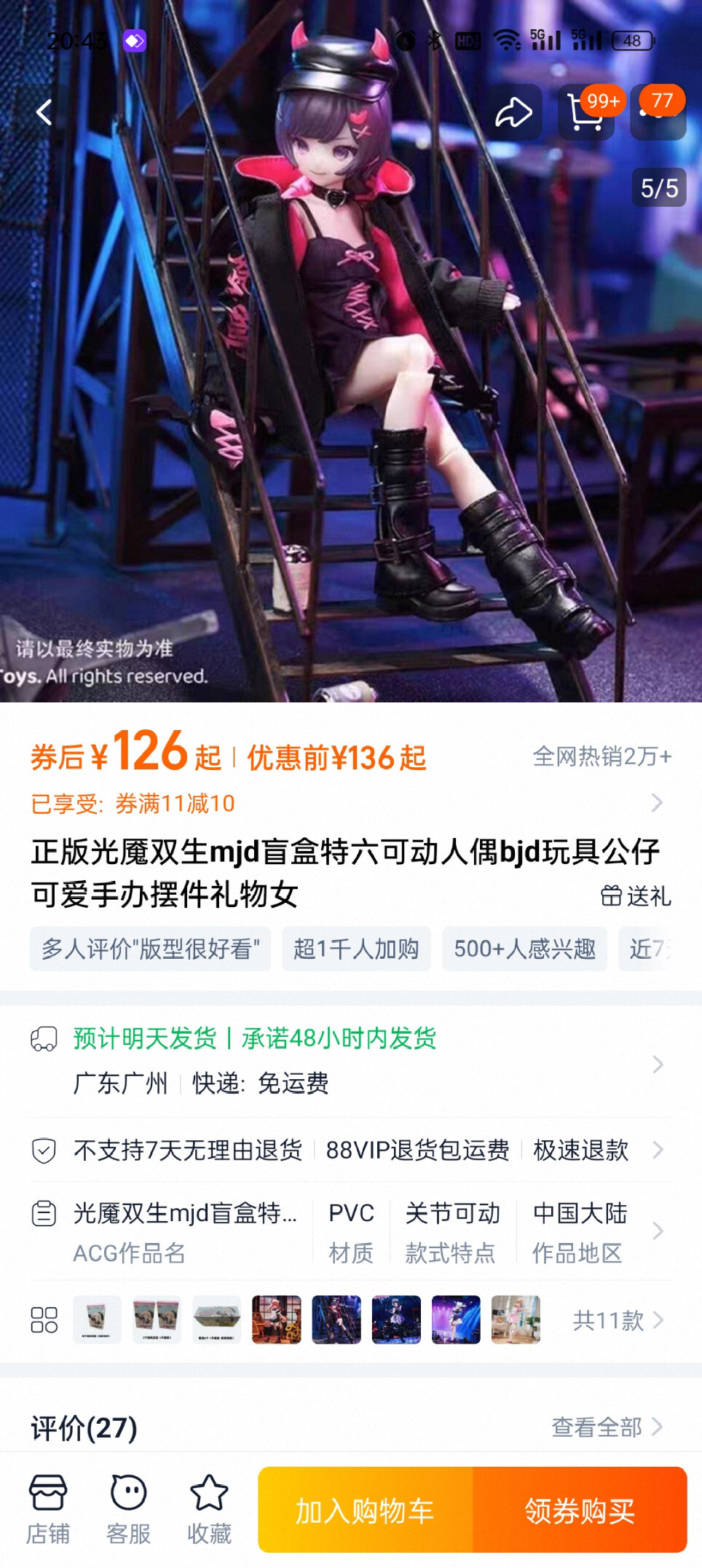
Task: Tap the 超1千人加购 chip
Action: (356, 949)
